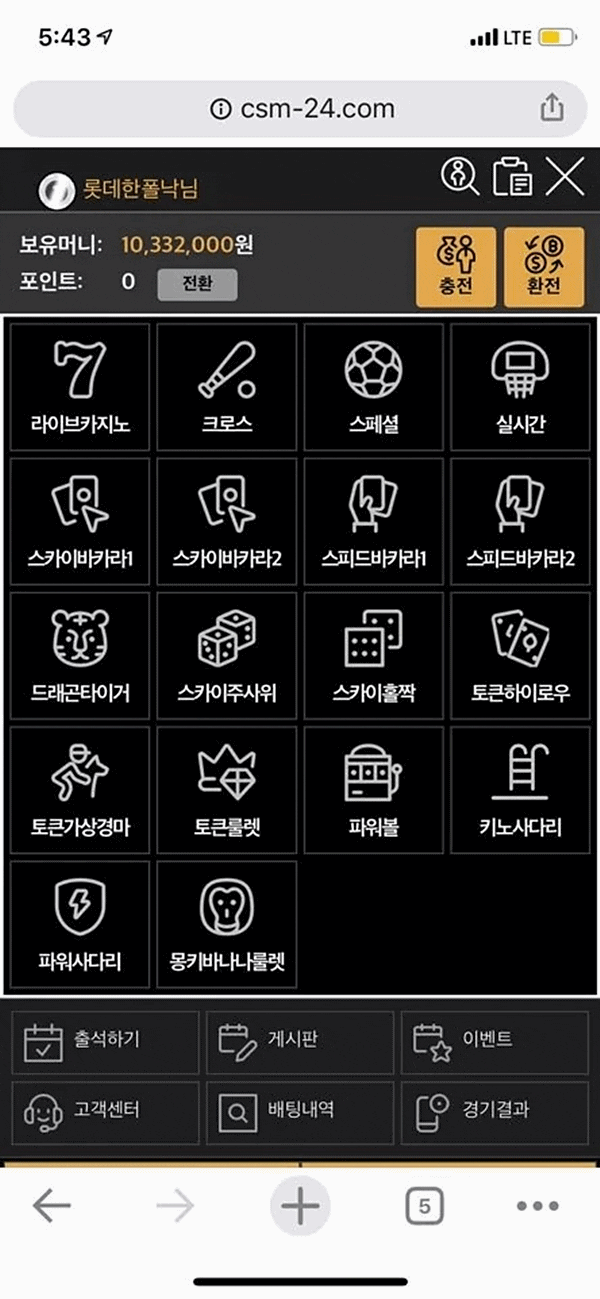Viewport: 600px width, 1299px height.
Task: Tap the 전환 point convert button
Action: click(197, 283)
